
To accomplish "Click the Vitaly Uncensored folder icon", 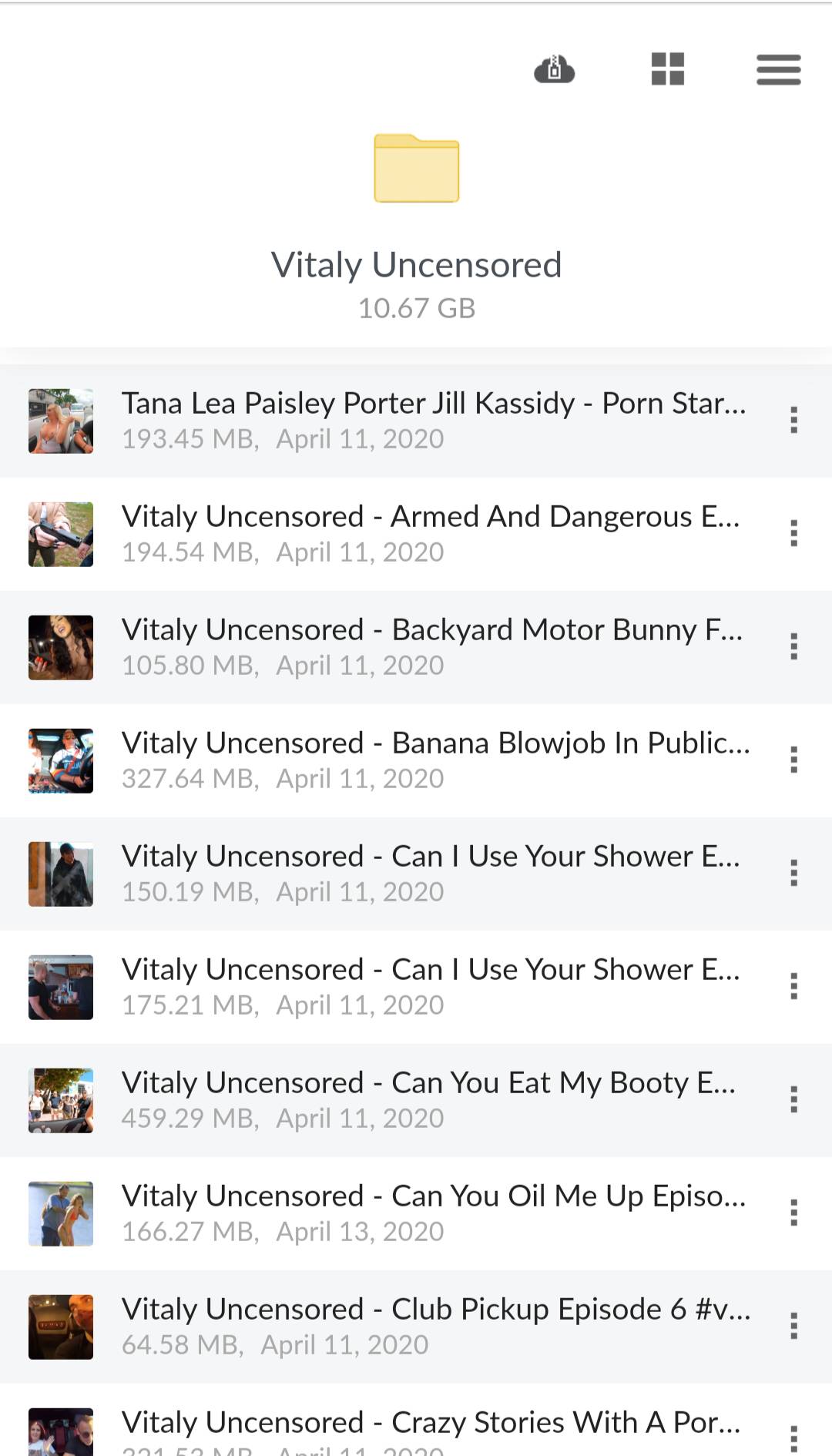I will tap(415, 169).
